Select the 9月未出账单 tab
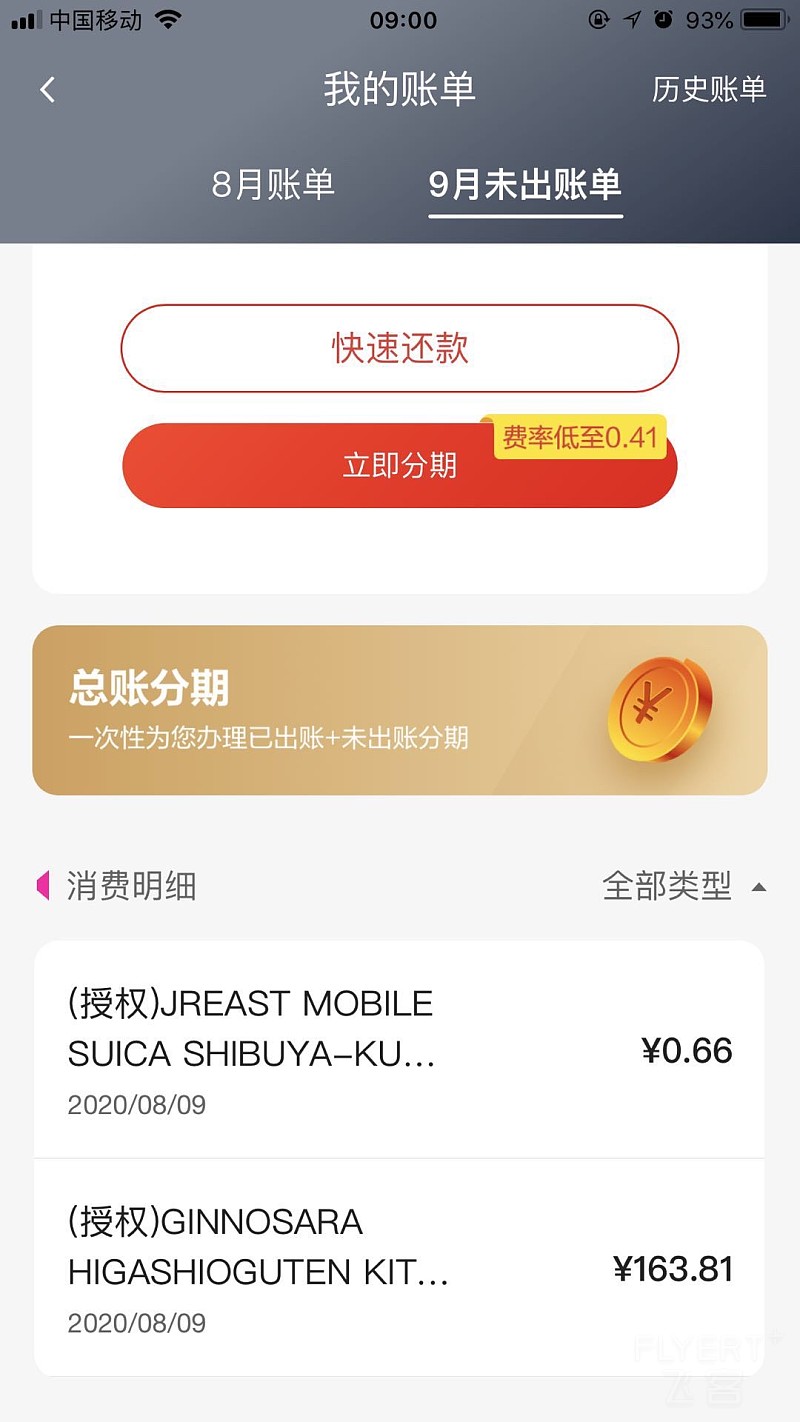 pos(525,185)
